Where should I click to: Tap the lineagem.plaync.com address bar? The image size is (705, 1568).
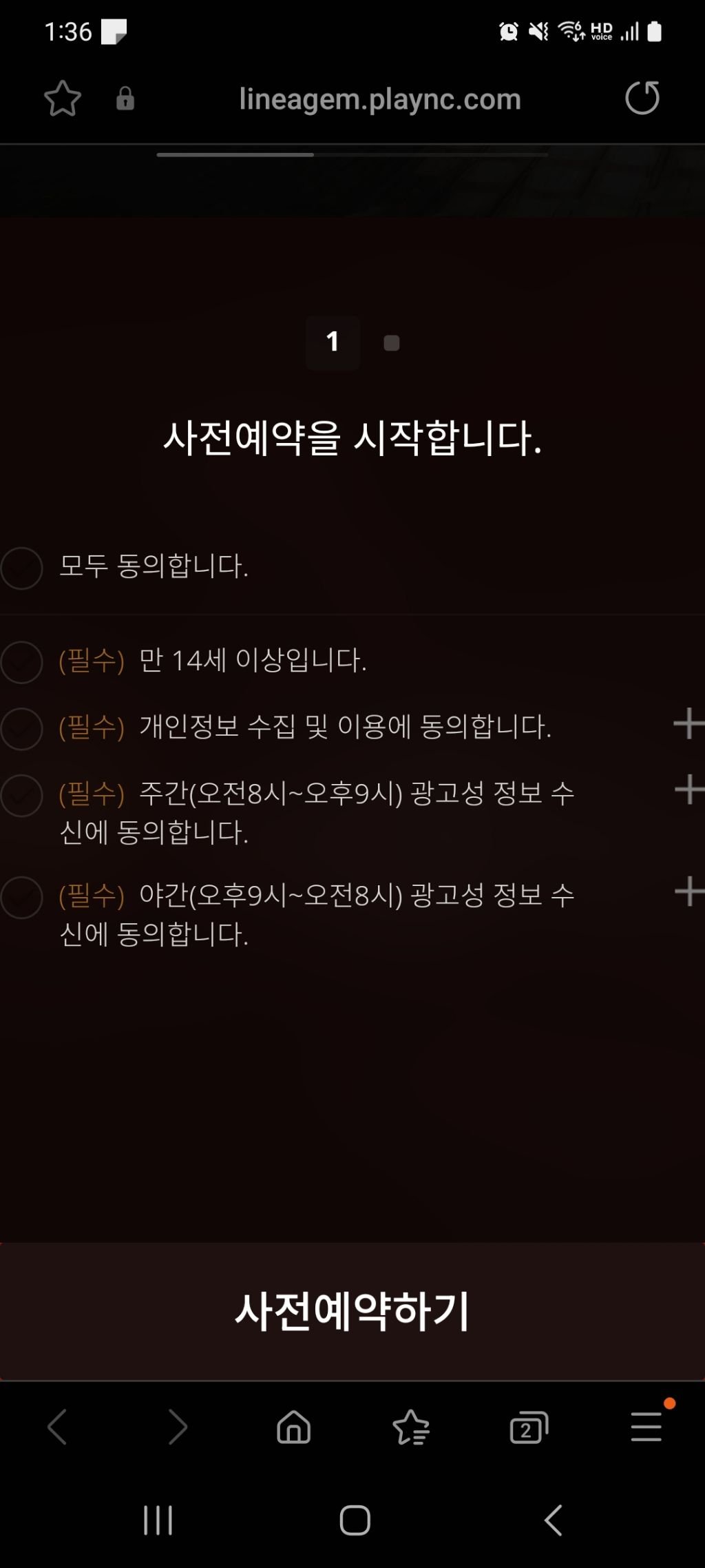(379, 99)
